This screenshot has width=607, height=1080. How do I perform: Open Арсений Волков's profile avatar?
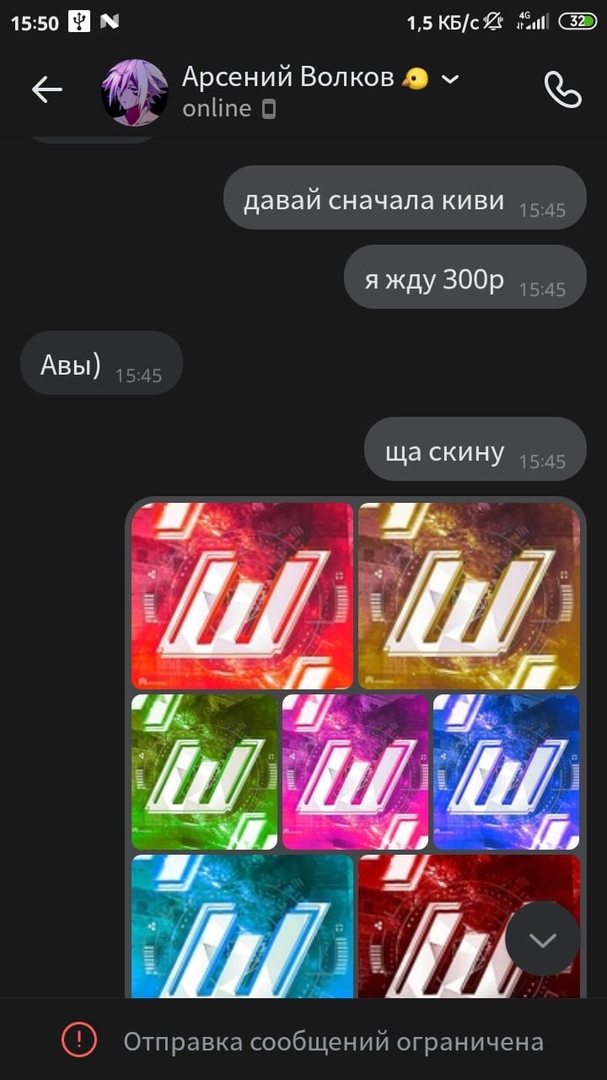134,92
